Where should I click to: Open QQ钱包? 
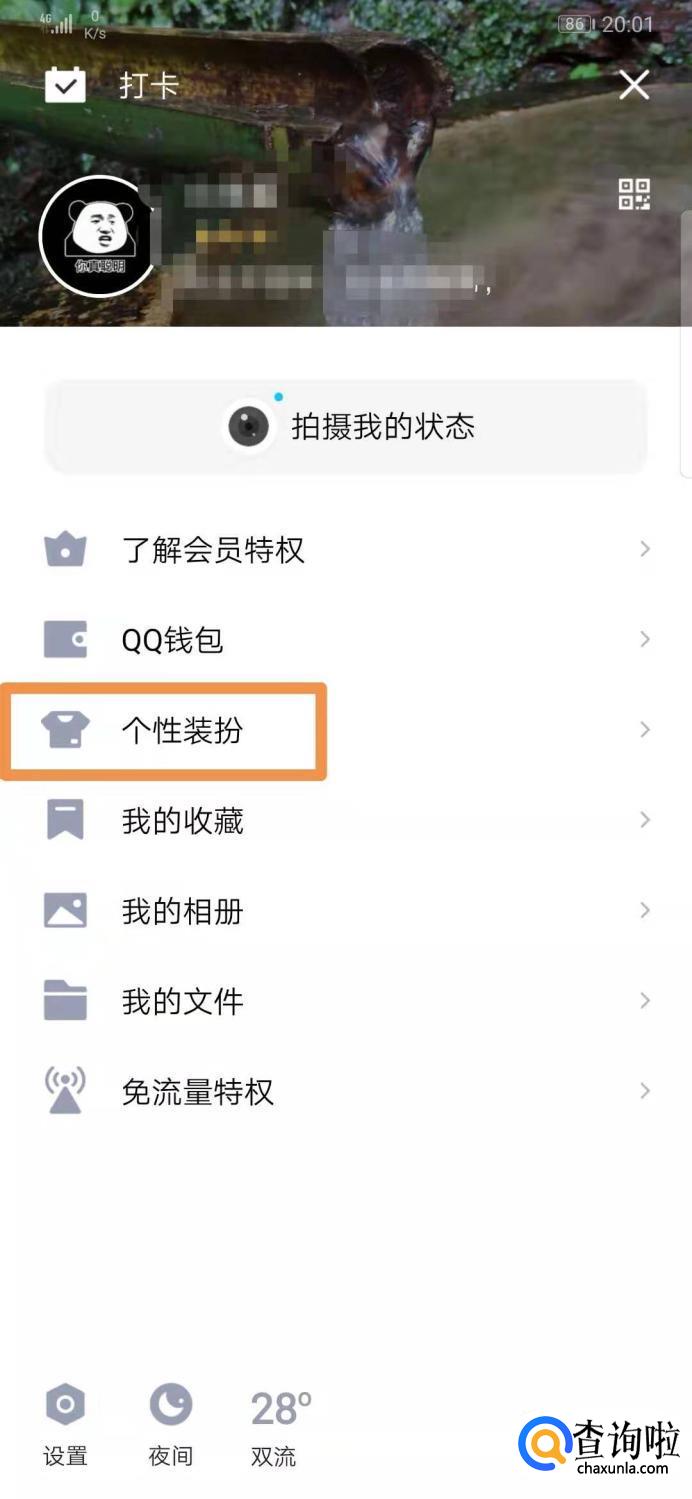coord(346,640)
